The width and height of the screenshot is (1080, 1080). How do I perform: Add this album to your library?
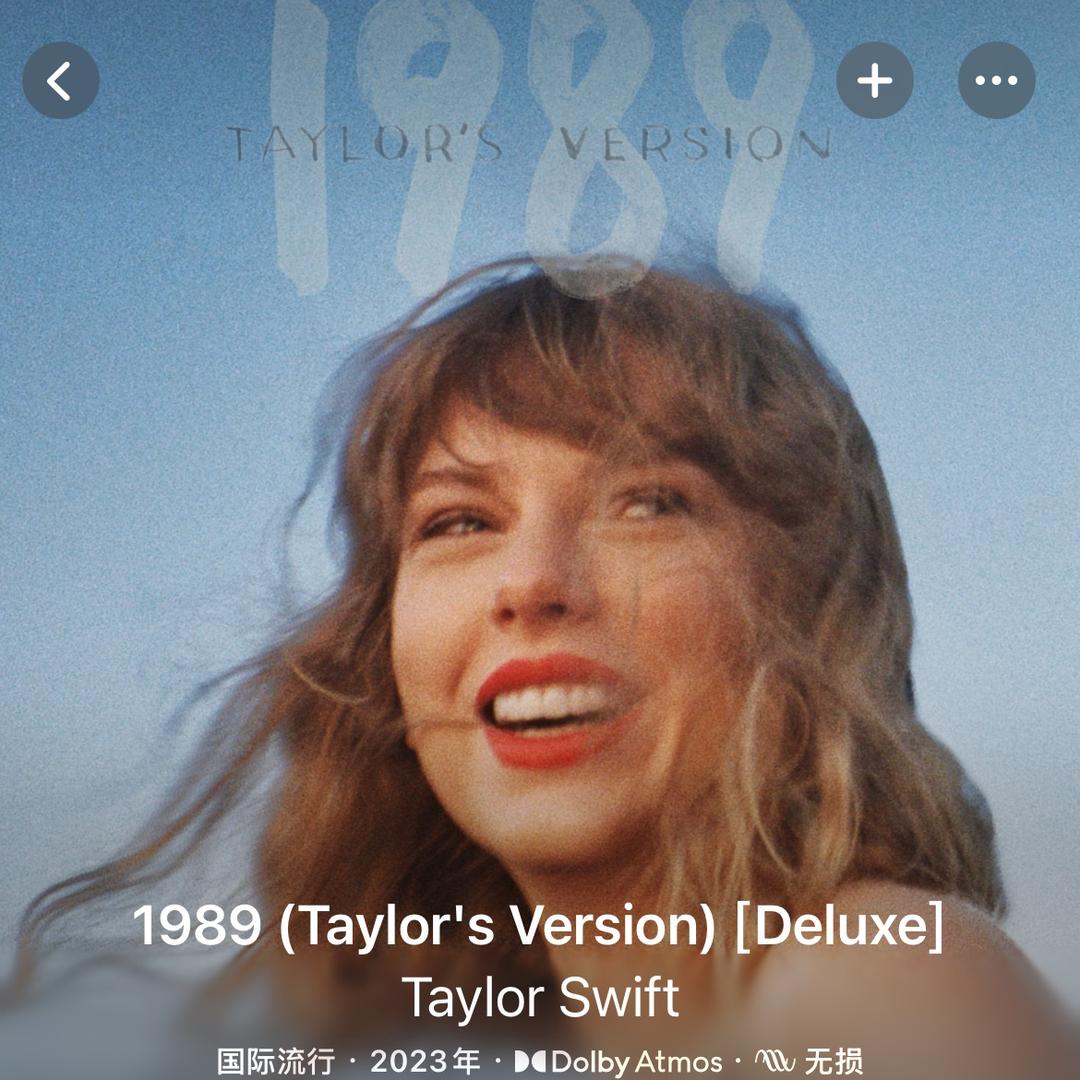pos(875,81)
